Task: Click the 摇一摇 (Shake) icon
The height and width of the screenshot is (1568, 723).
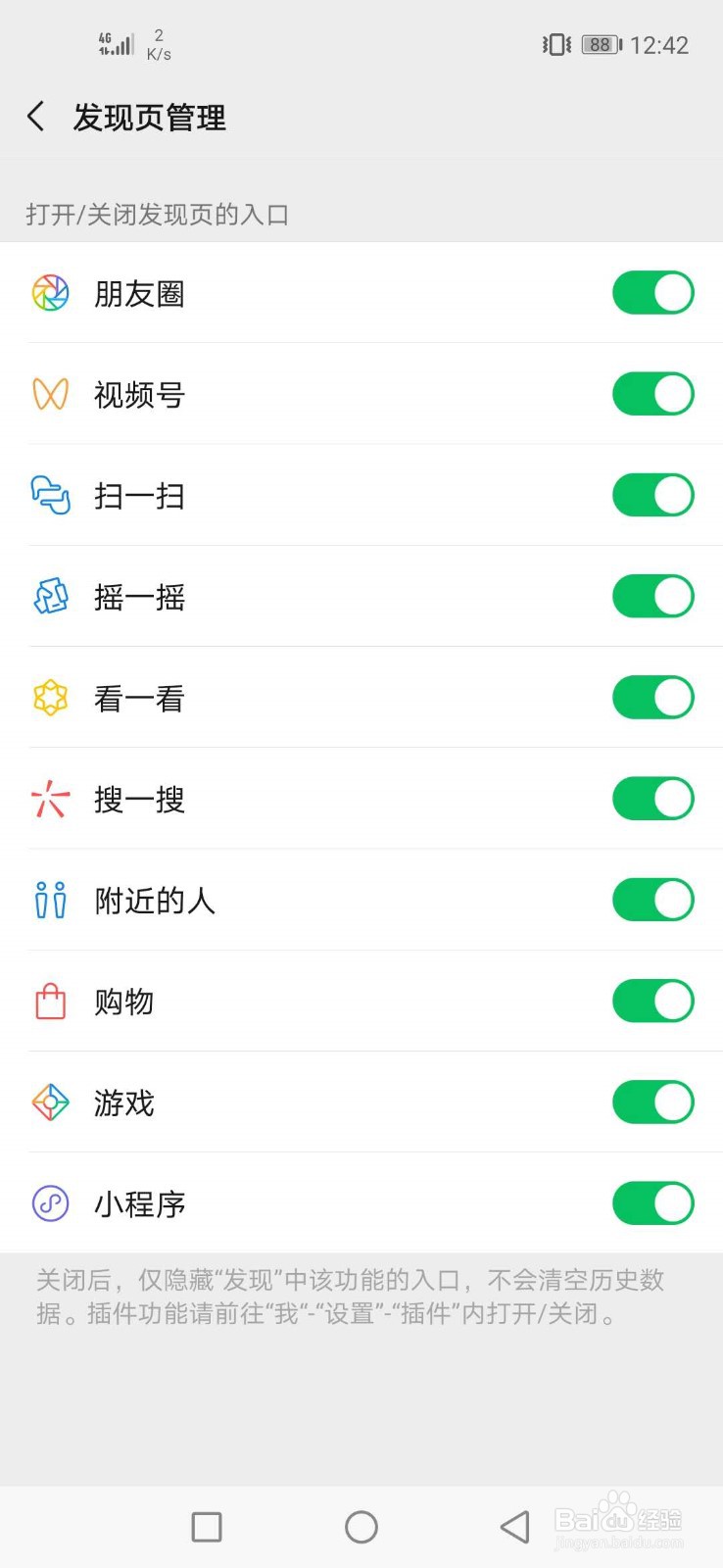Action: point(50,597)
